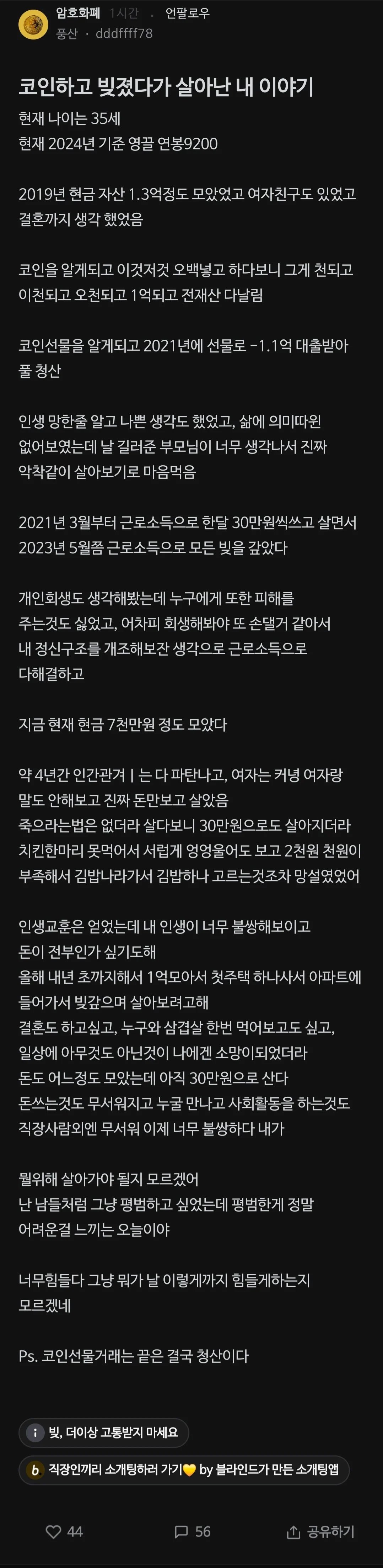Like this post with the heart icon

click(54, 1531)
